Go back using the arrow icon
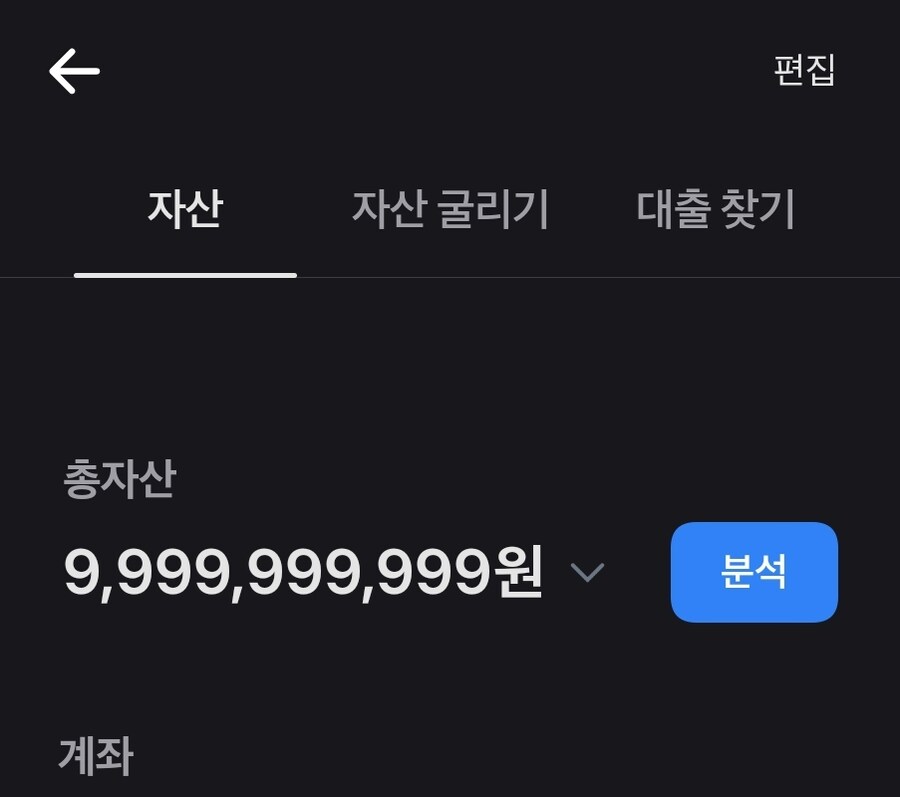Viewport: 900px width, 797px height. pyautogui.click(x=74, y=72)
